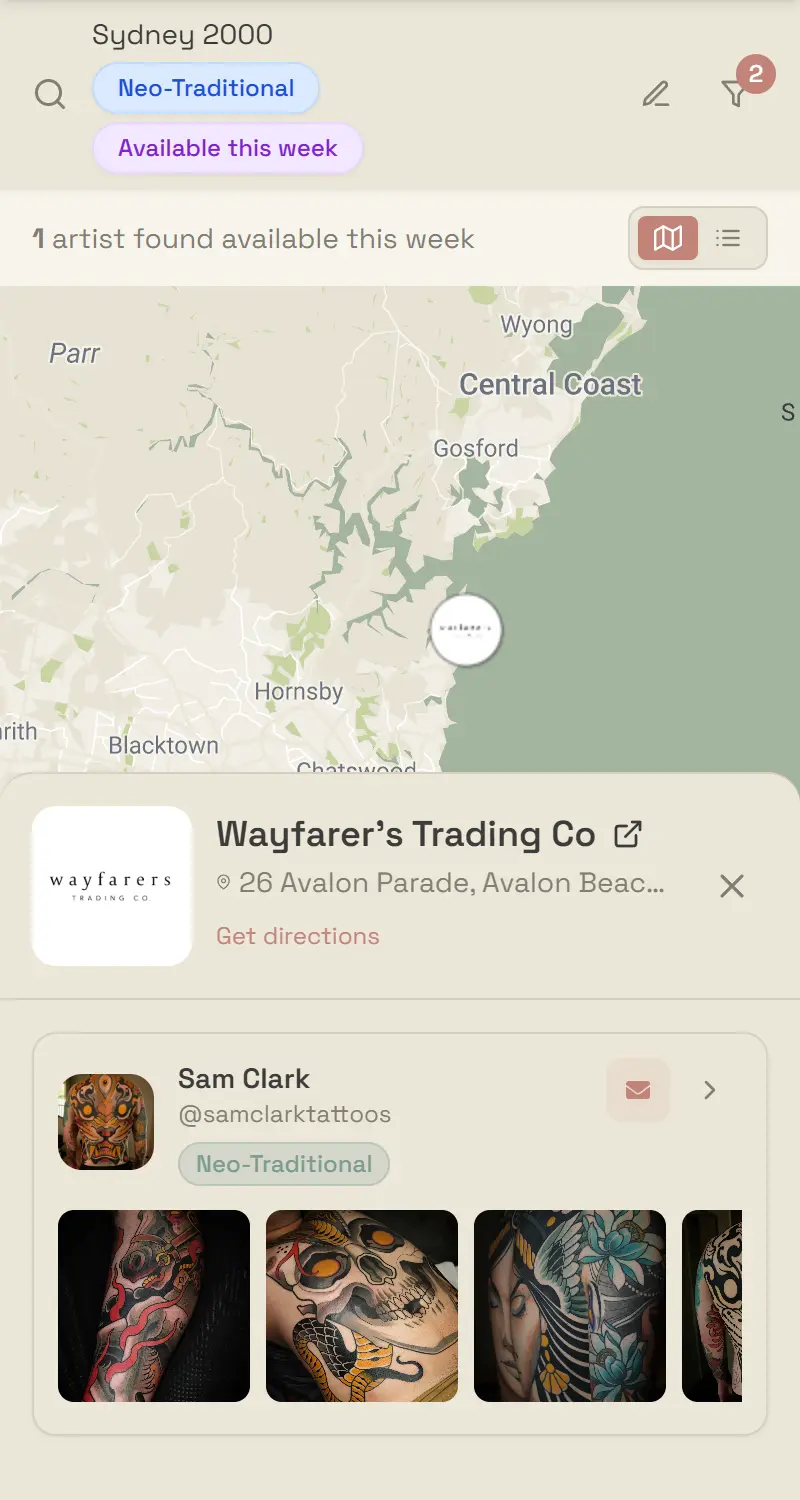Image resolution: width=800 pixels, height=1500 pixels.
Task: Switch to list view
Action: pos(728,238)
